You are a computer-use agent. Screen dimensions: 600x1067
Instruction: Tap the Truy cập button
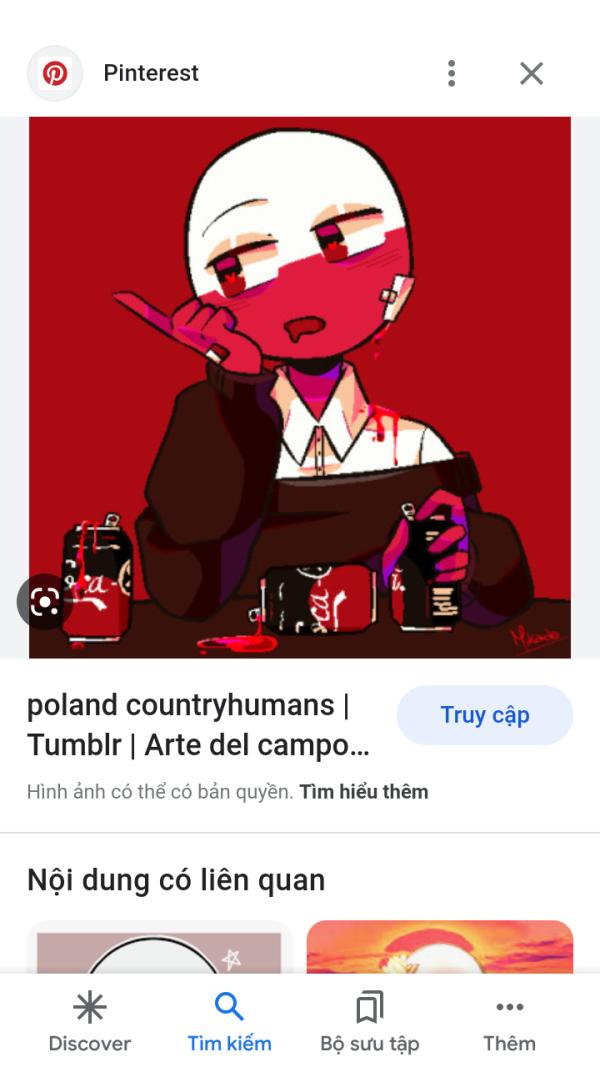[484, 715]
